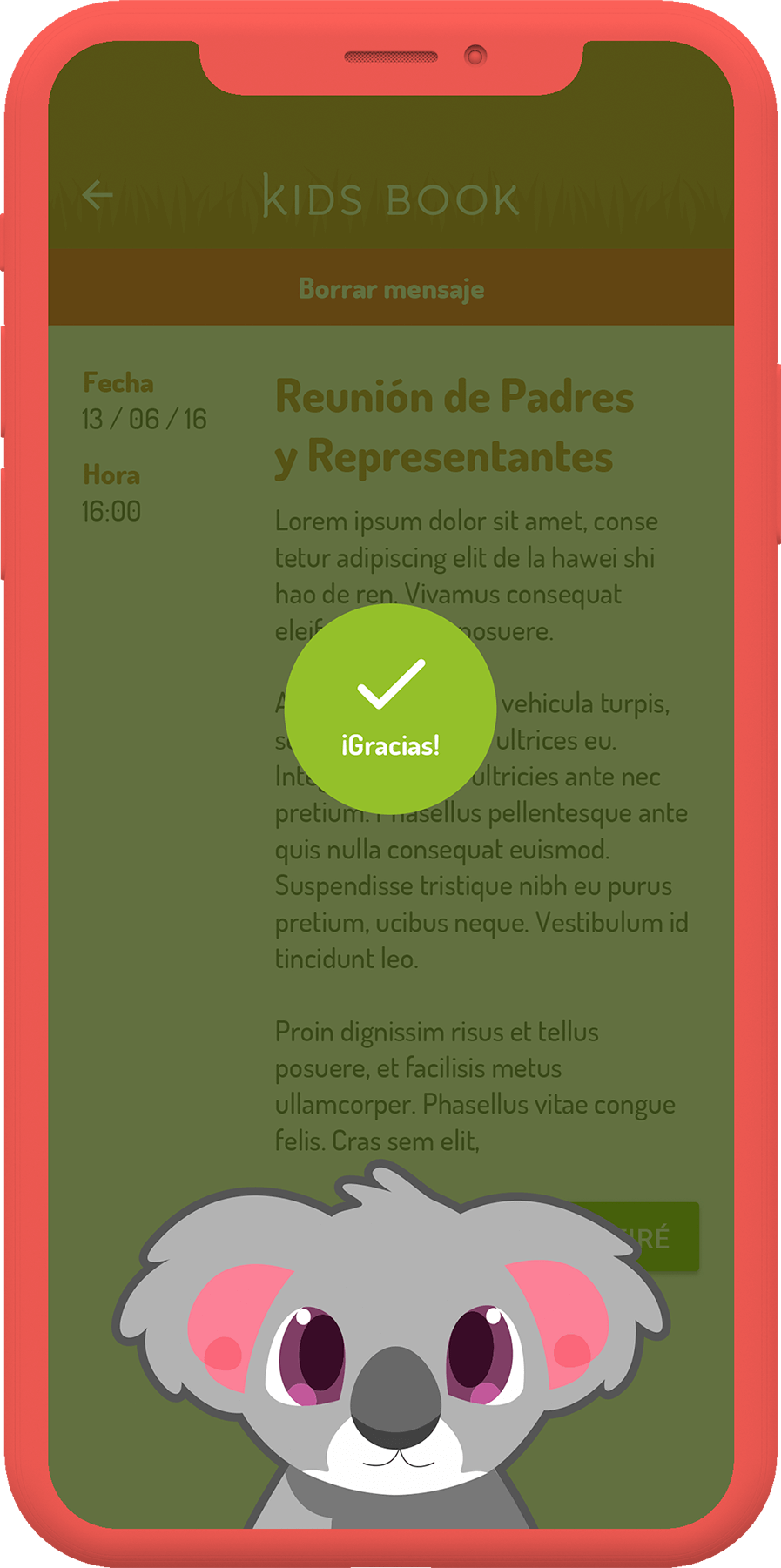Viewport: 781px width, 1568px height.
Task: Tap the green IRÉ button
Action: pos(666,1231)
